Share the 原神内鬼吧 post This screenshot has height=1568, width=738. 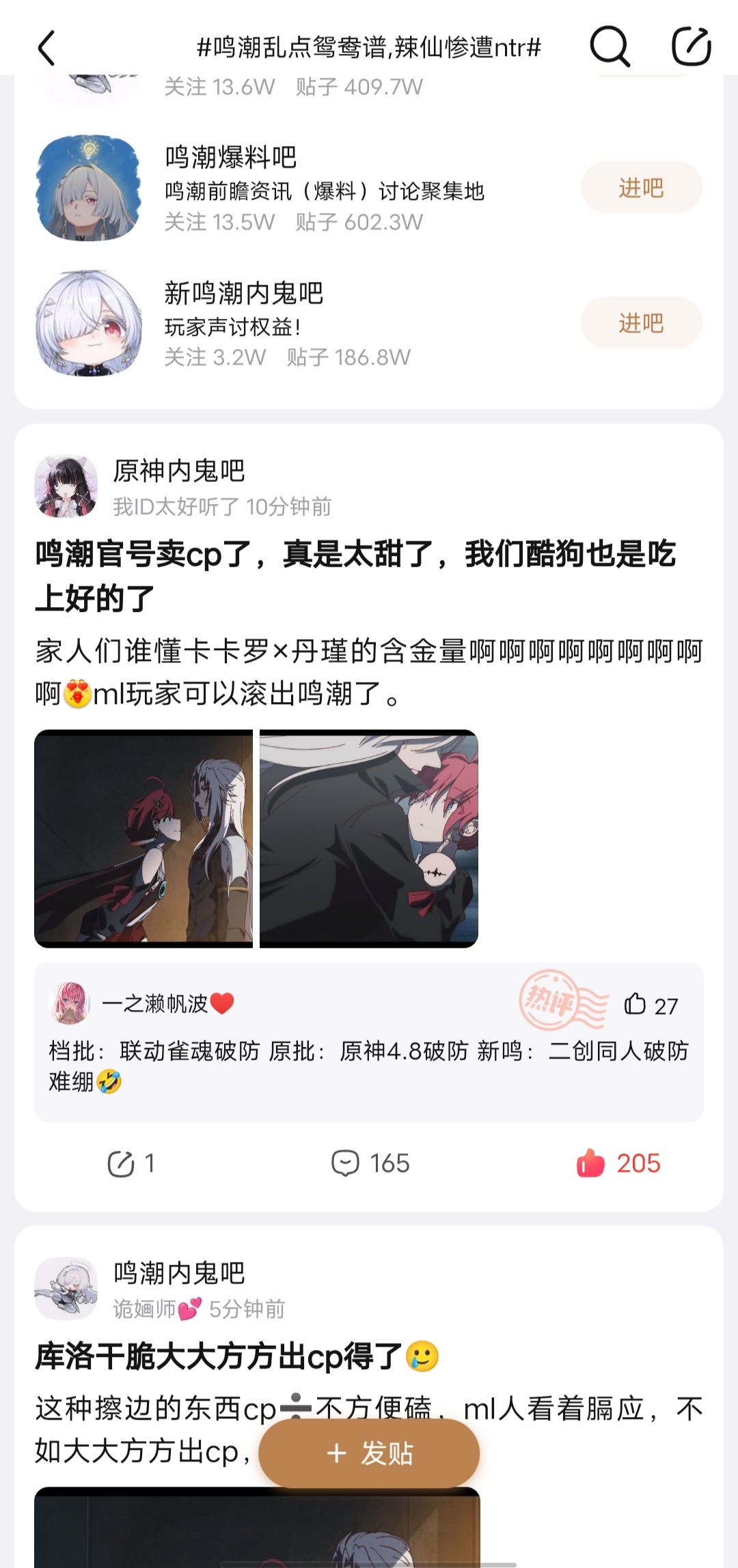click(x=131, y=1164)
